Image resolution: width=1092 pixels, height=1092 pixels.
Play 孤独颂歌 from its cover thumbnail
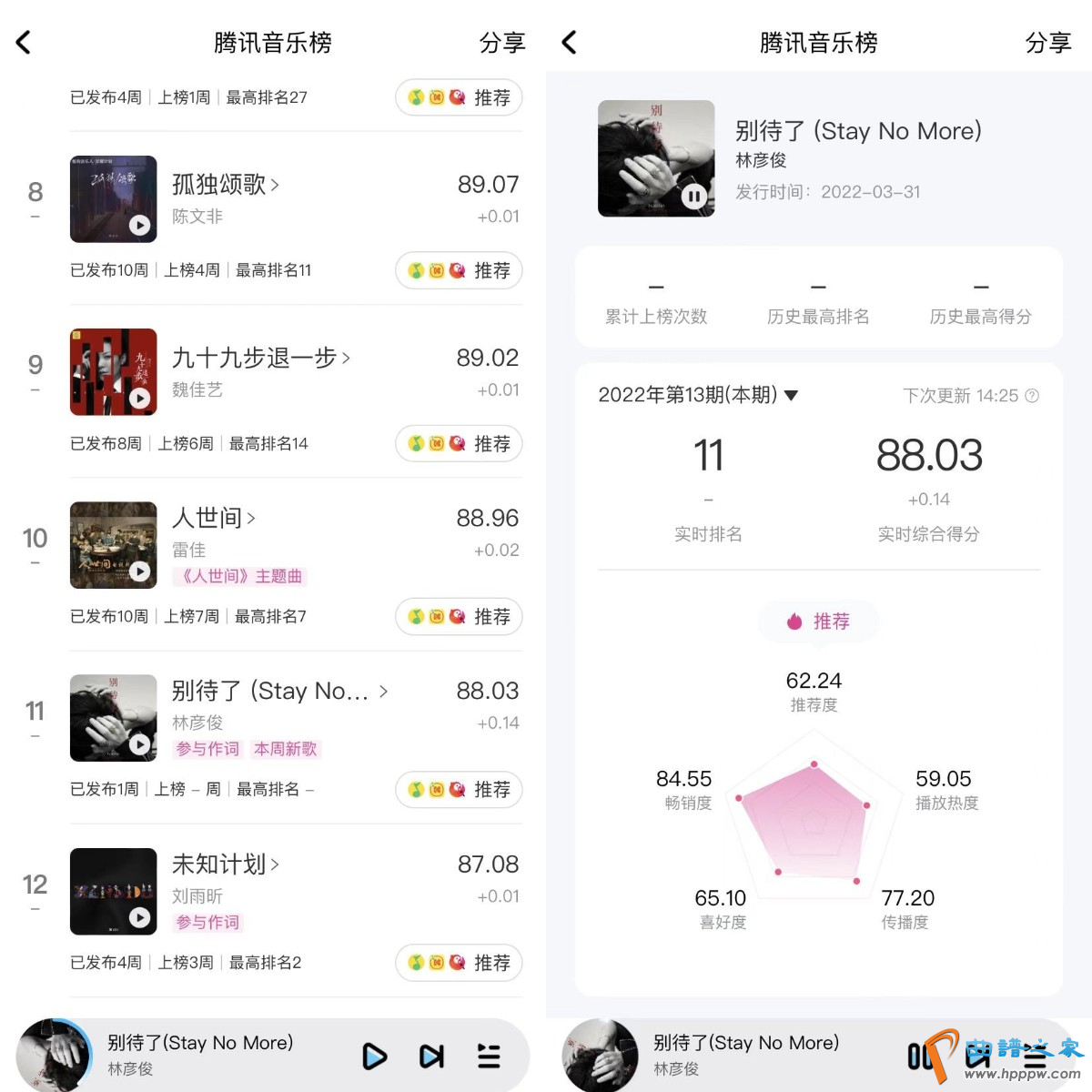[x=139, y=225]
